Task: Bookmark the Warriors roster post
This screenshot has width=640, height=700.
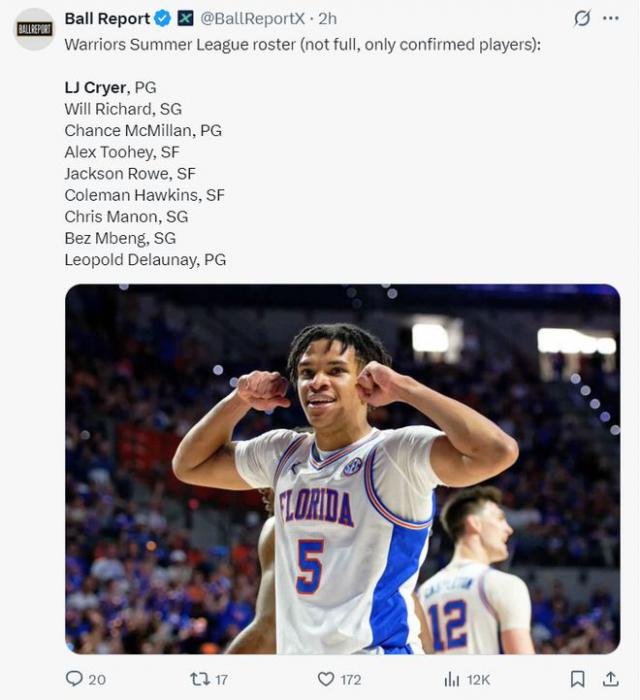Action: [x=577, y=679]
